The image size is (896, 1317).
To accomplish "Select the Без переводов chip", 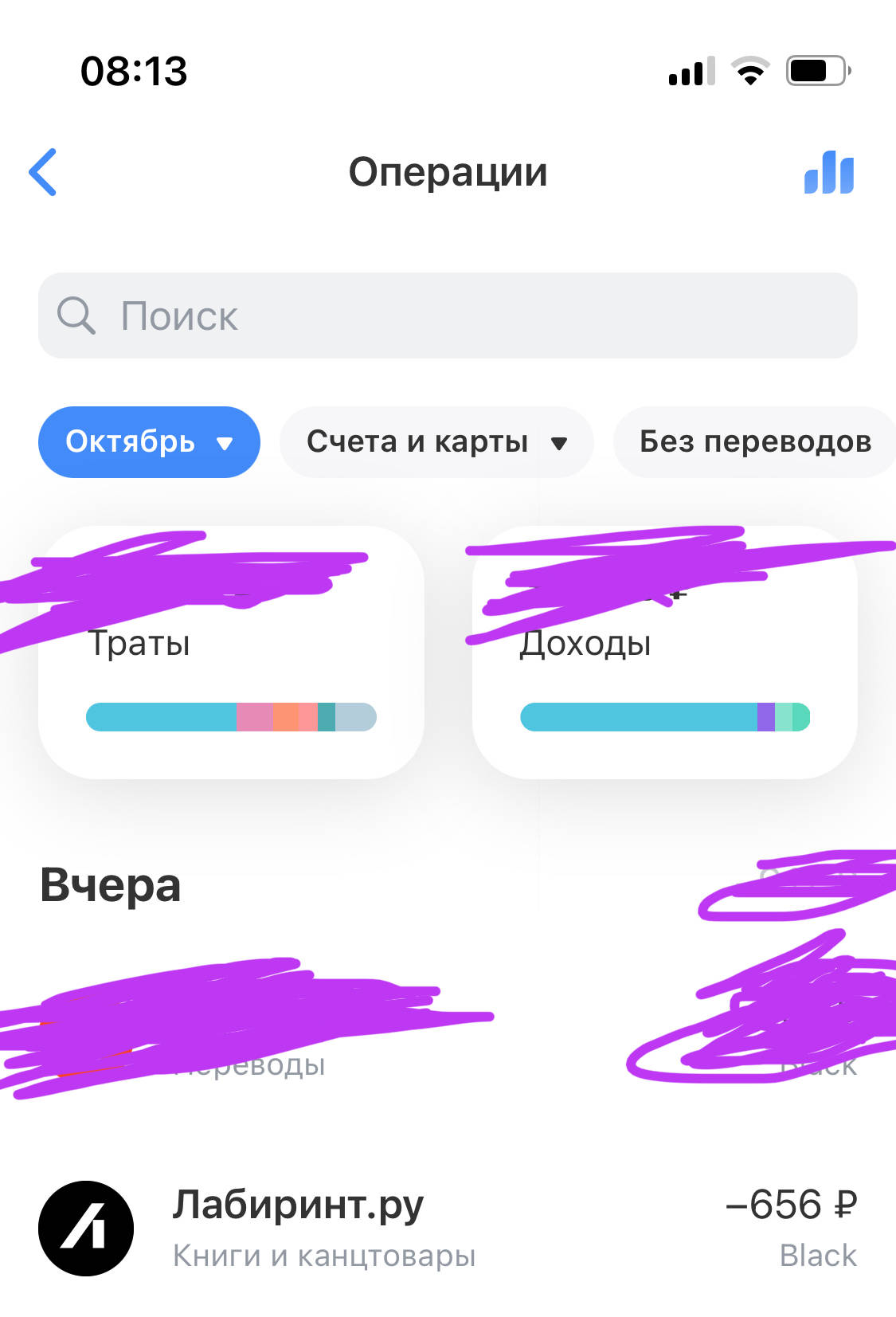I will 754,442.
